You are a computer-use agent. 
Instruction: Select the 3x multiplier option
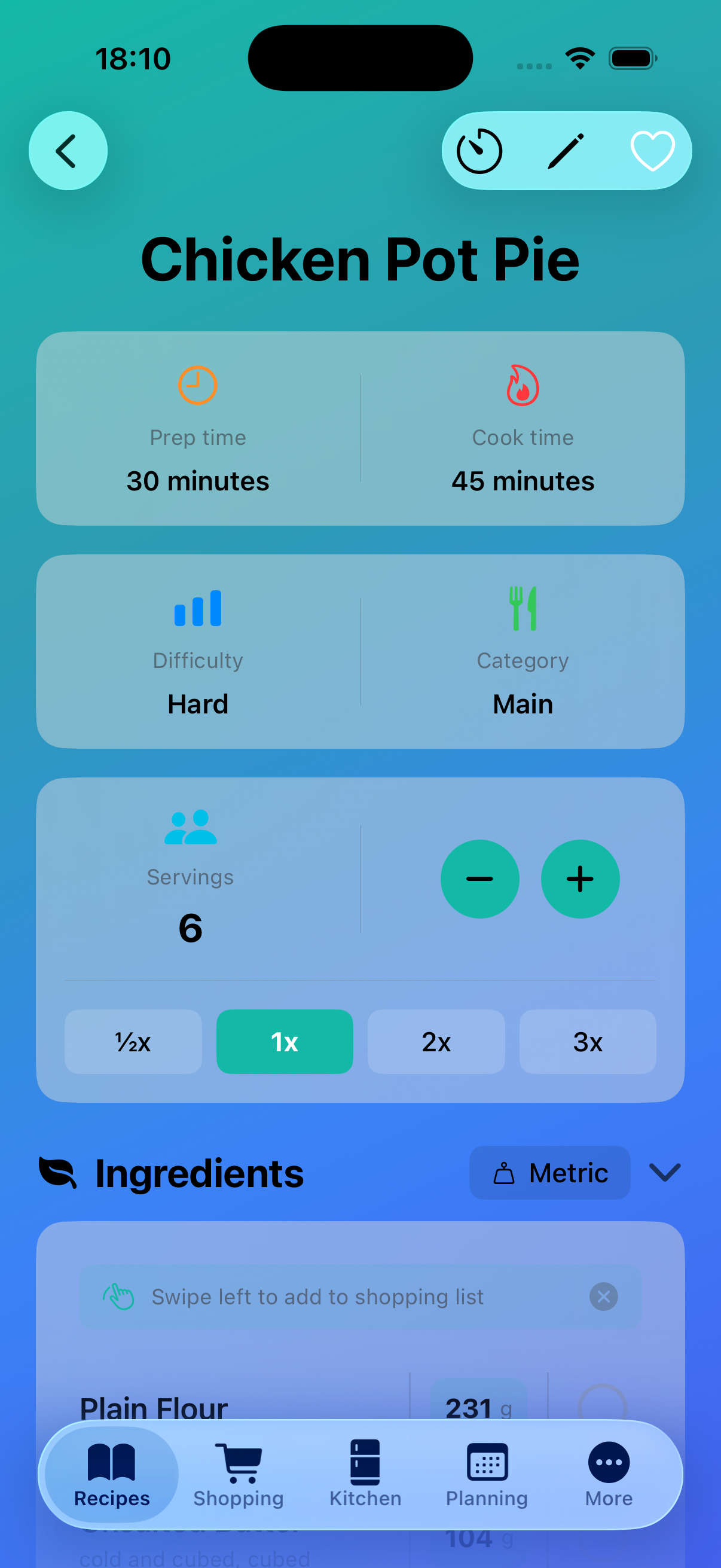[588, 1042]
